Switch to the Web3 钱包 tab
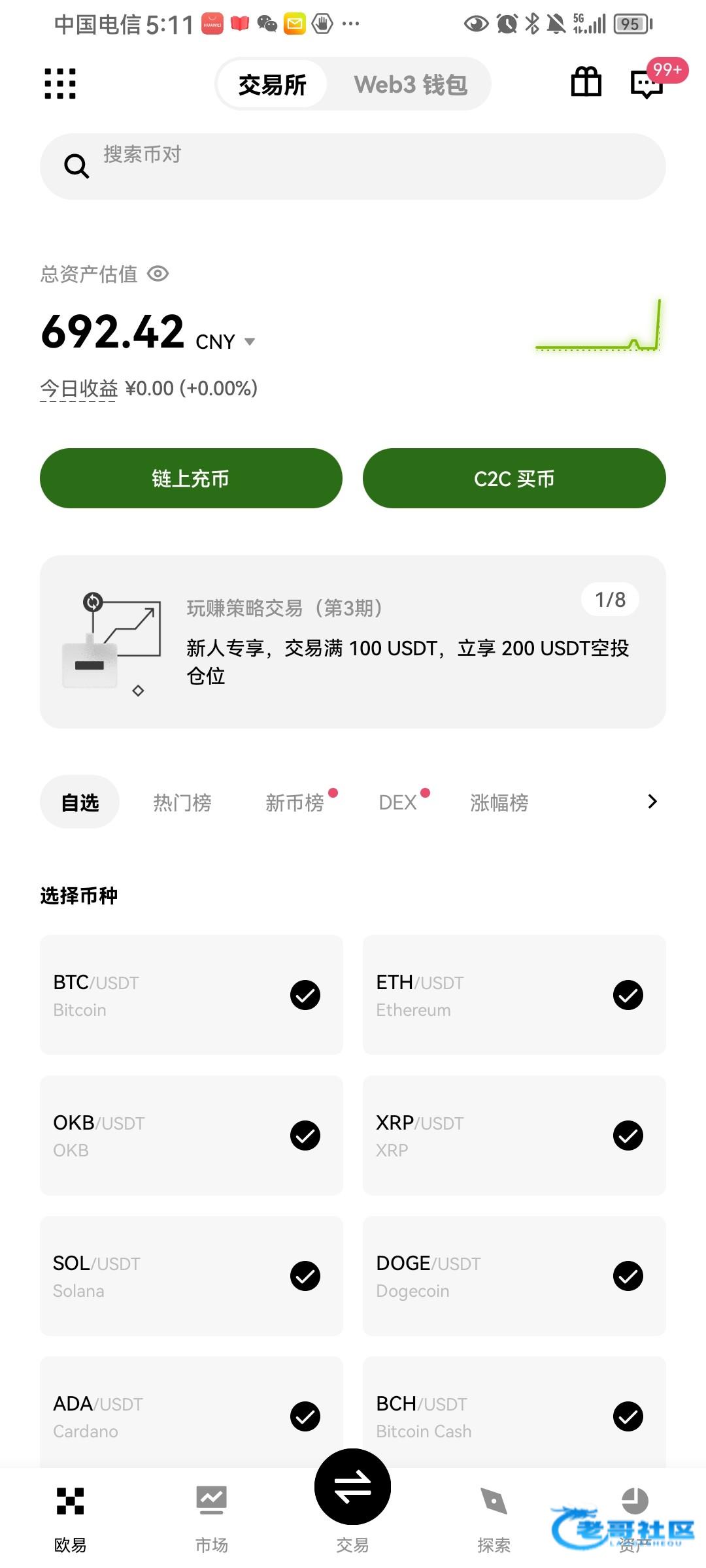The height and width of the screenshot is (1568, 706). click(411, 84)
